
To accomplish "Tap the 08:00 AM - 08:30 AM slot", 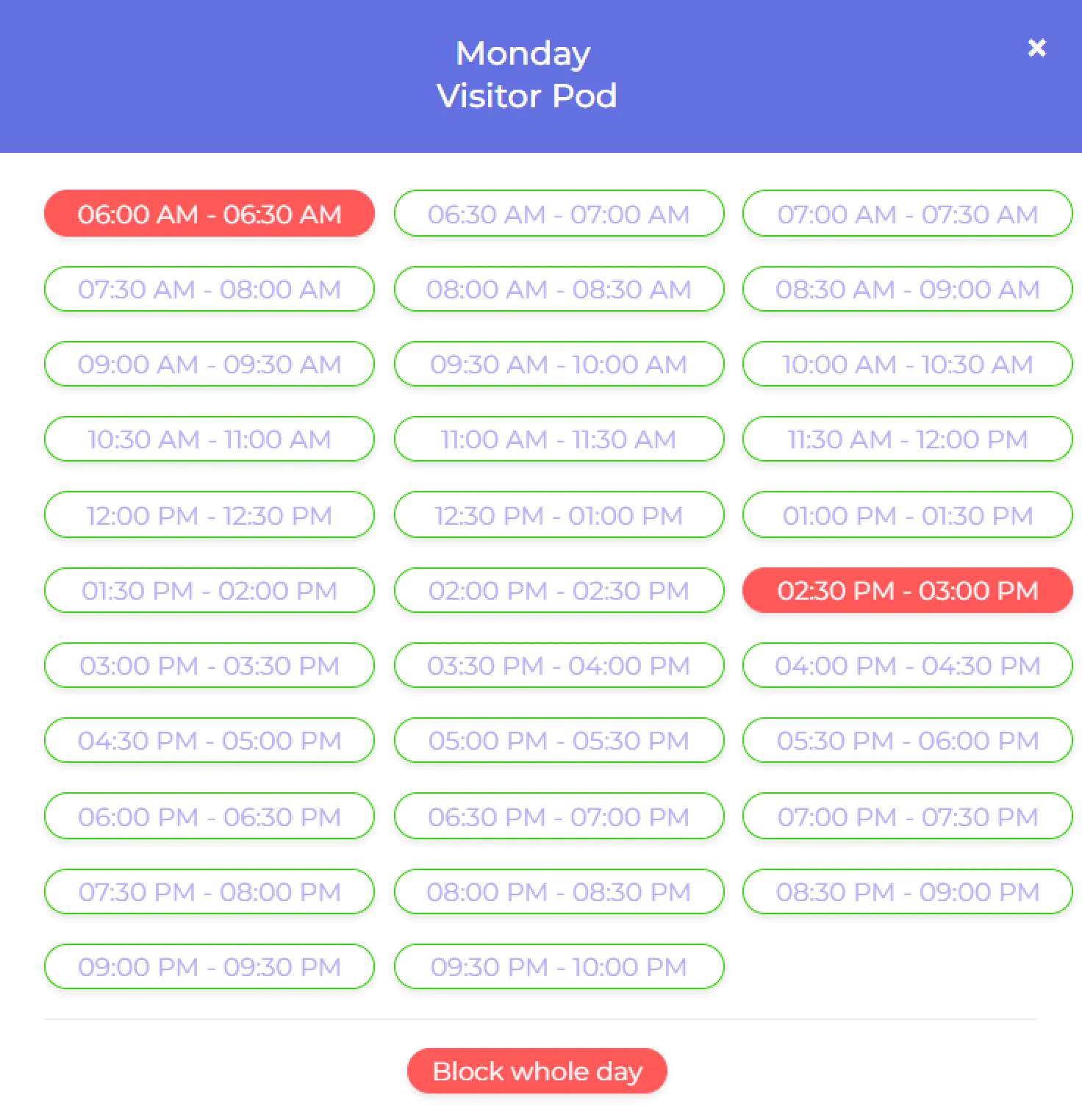I will (x=559, y=290).
